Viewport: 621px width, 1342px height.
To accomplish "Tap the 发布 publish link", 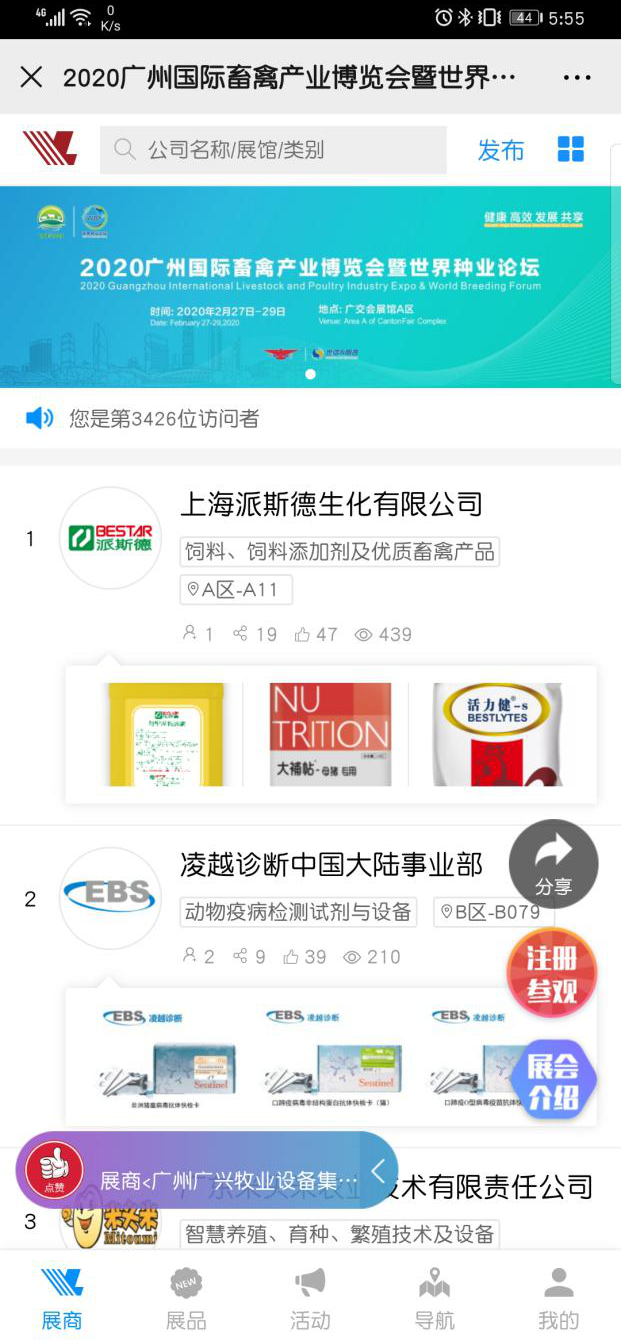I will (501, 150).
